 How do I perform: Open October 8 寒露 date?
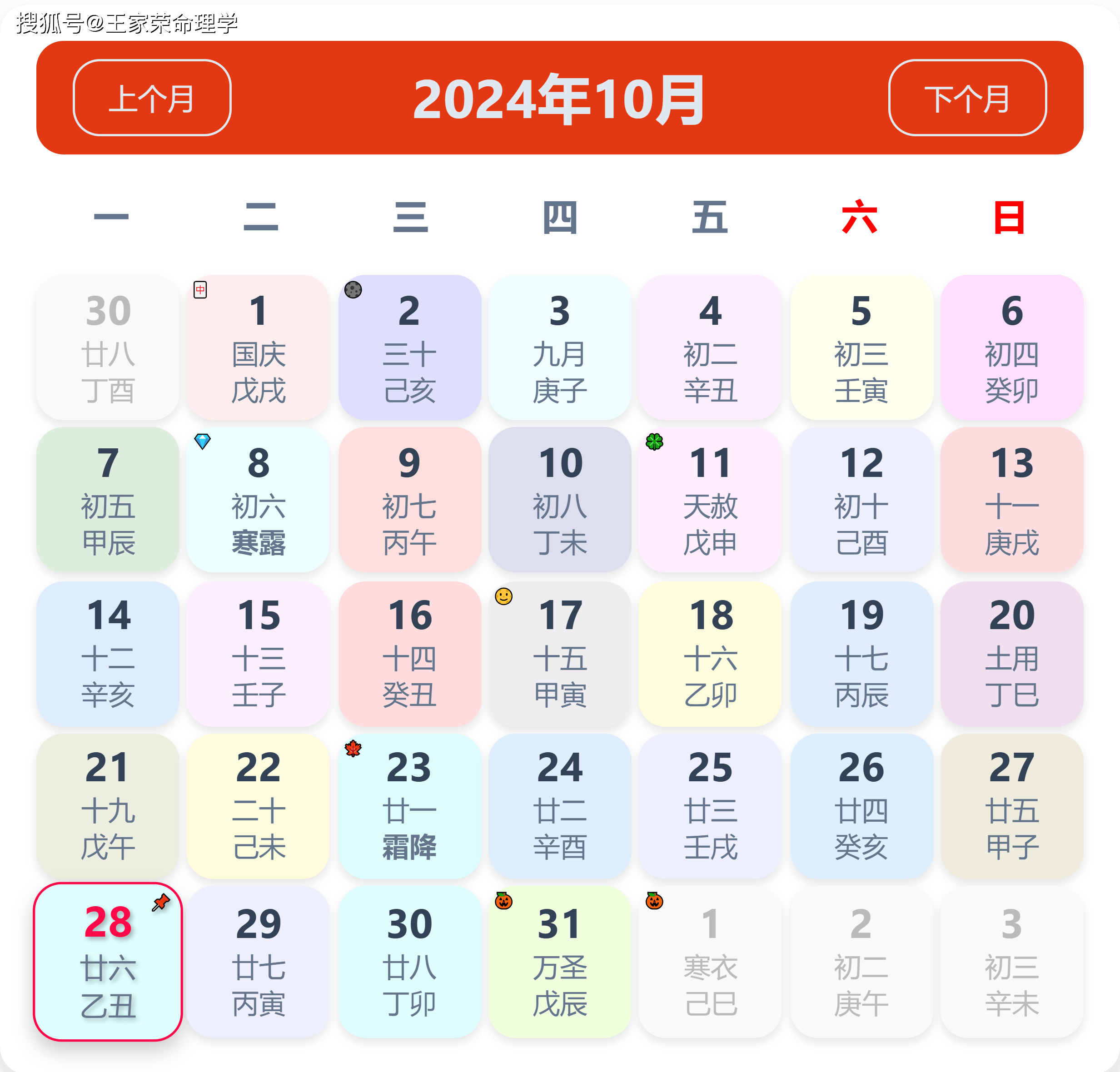coord(258,500)
